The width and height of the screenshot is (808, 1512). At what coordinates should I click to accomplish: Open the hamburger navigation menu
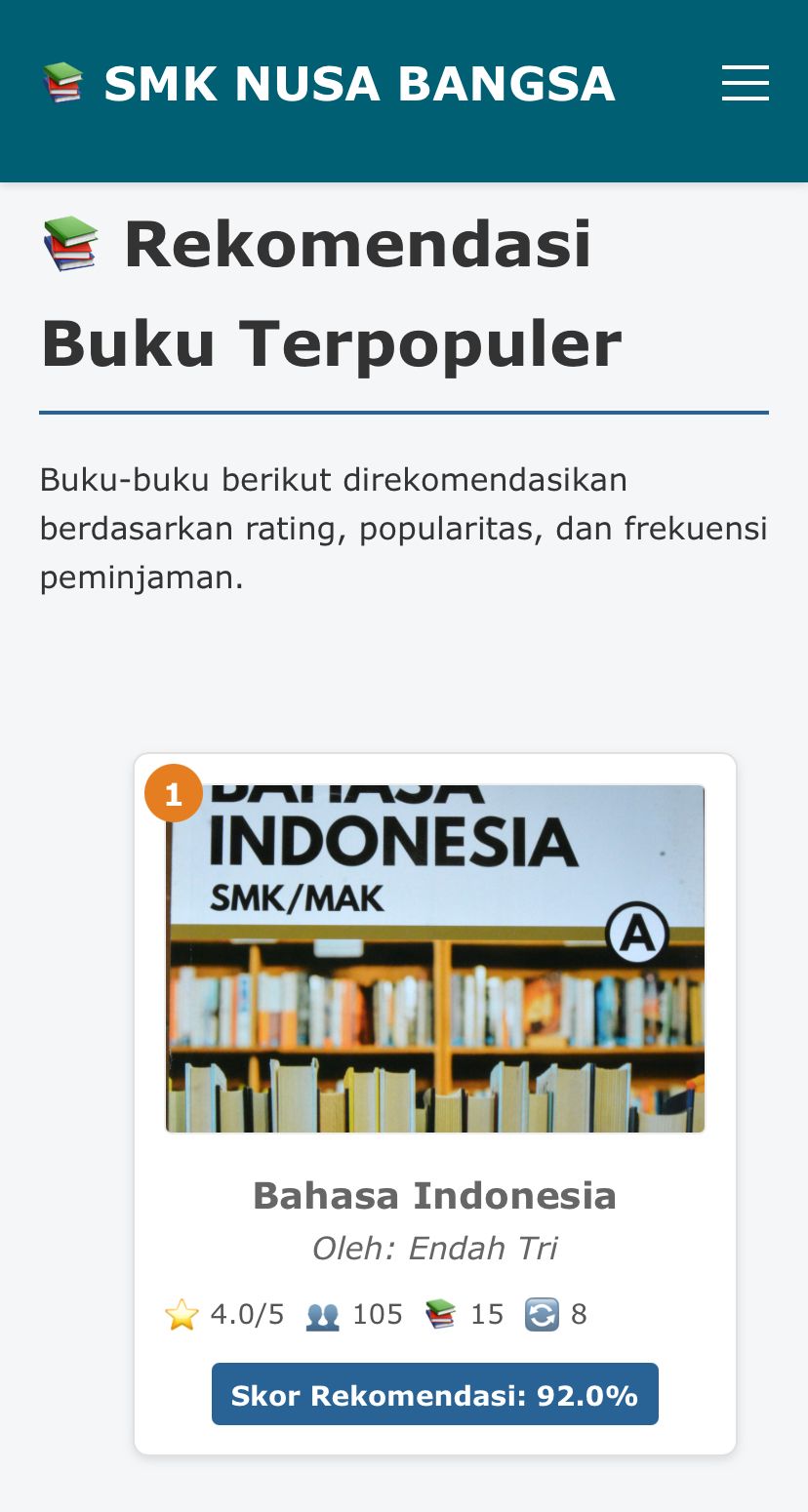(745, 83)
